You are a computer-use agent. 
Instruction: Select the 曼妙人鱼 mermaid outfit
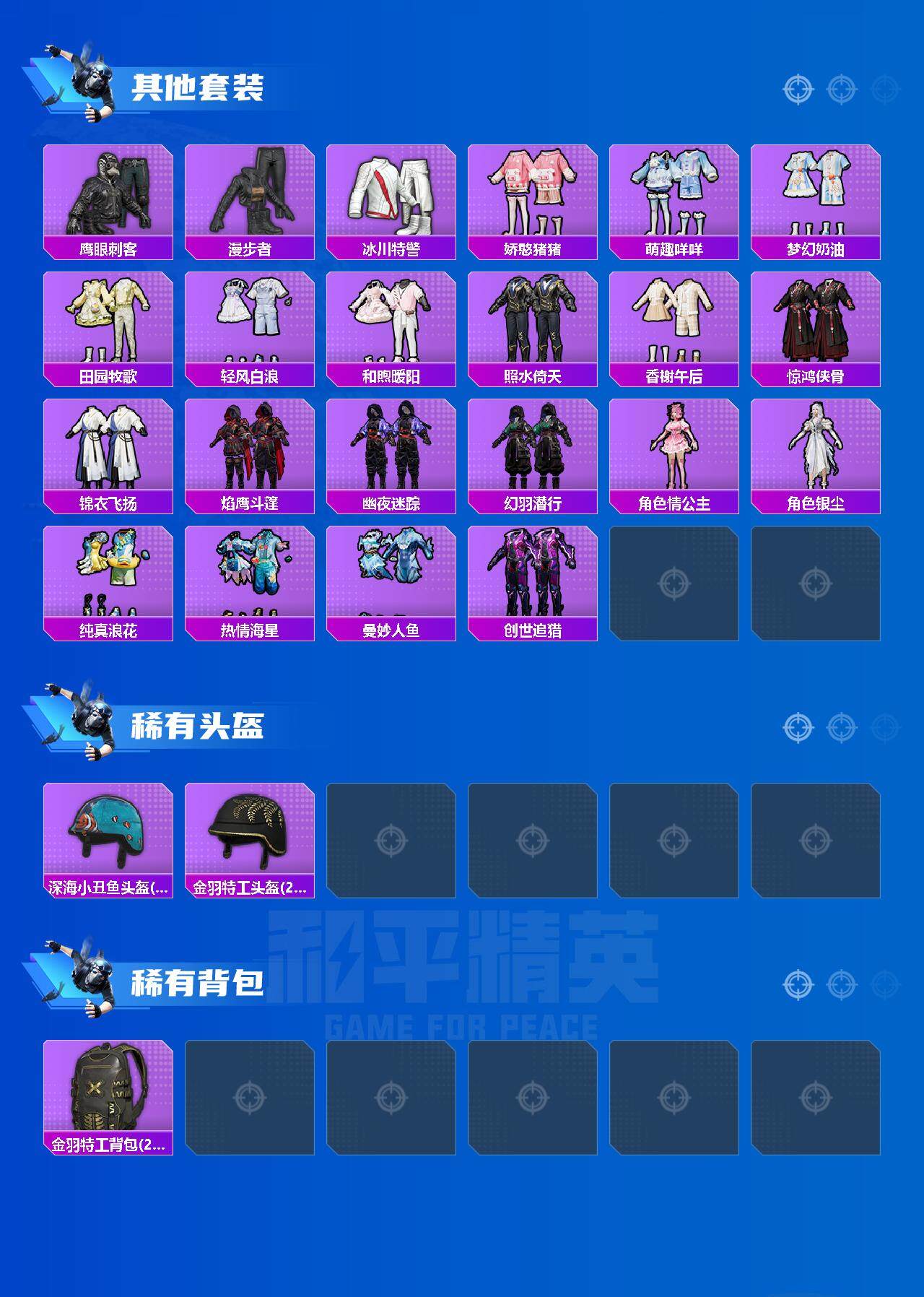(x=392, y=574)
